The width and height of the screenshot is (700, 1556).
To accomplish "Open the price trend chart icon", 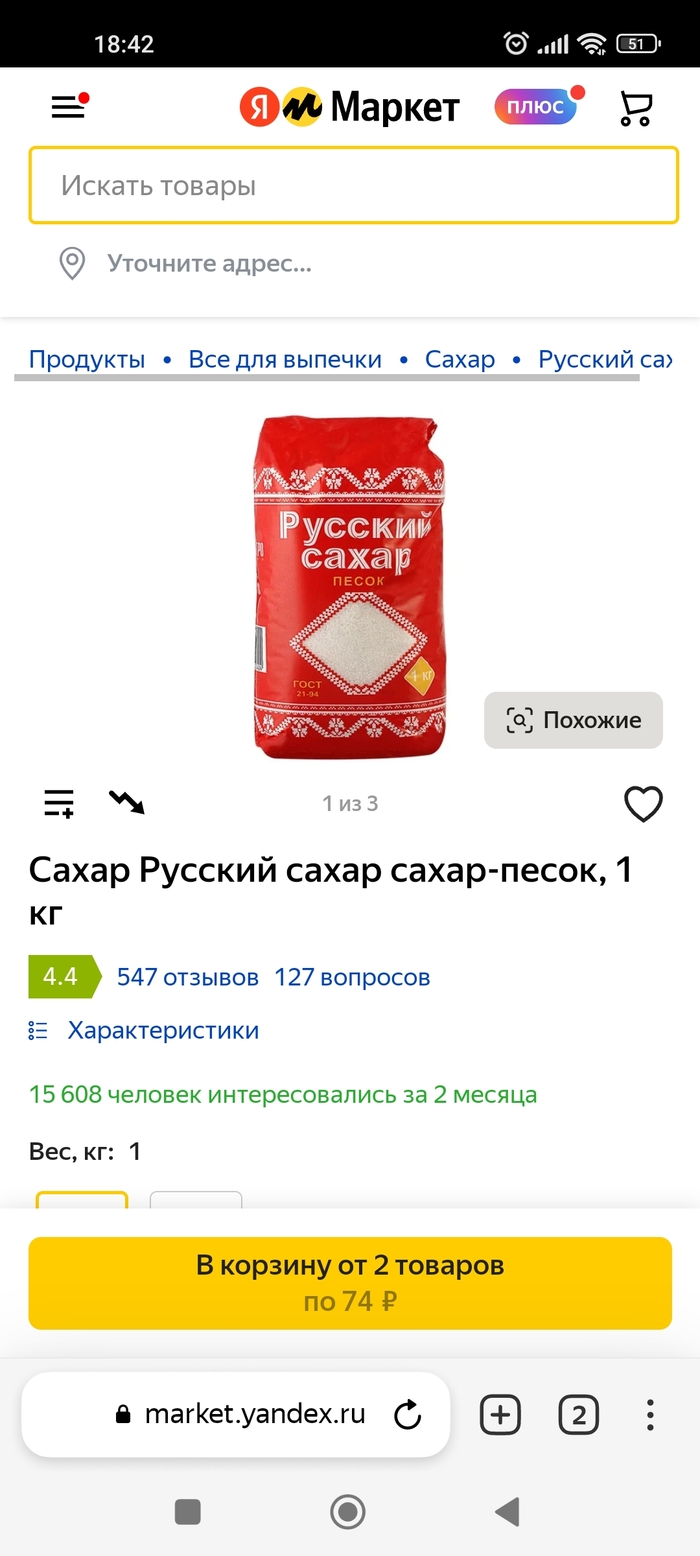I will click(x=127, y=802).
